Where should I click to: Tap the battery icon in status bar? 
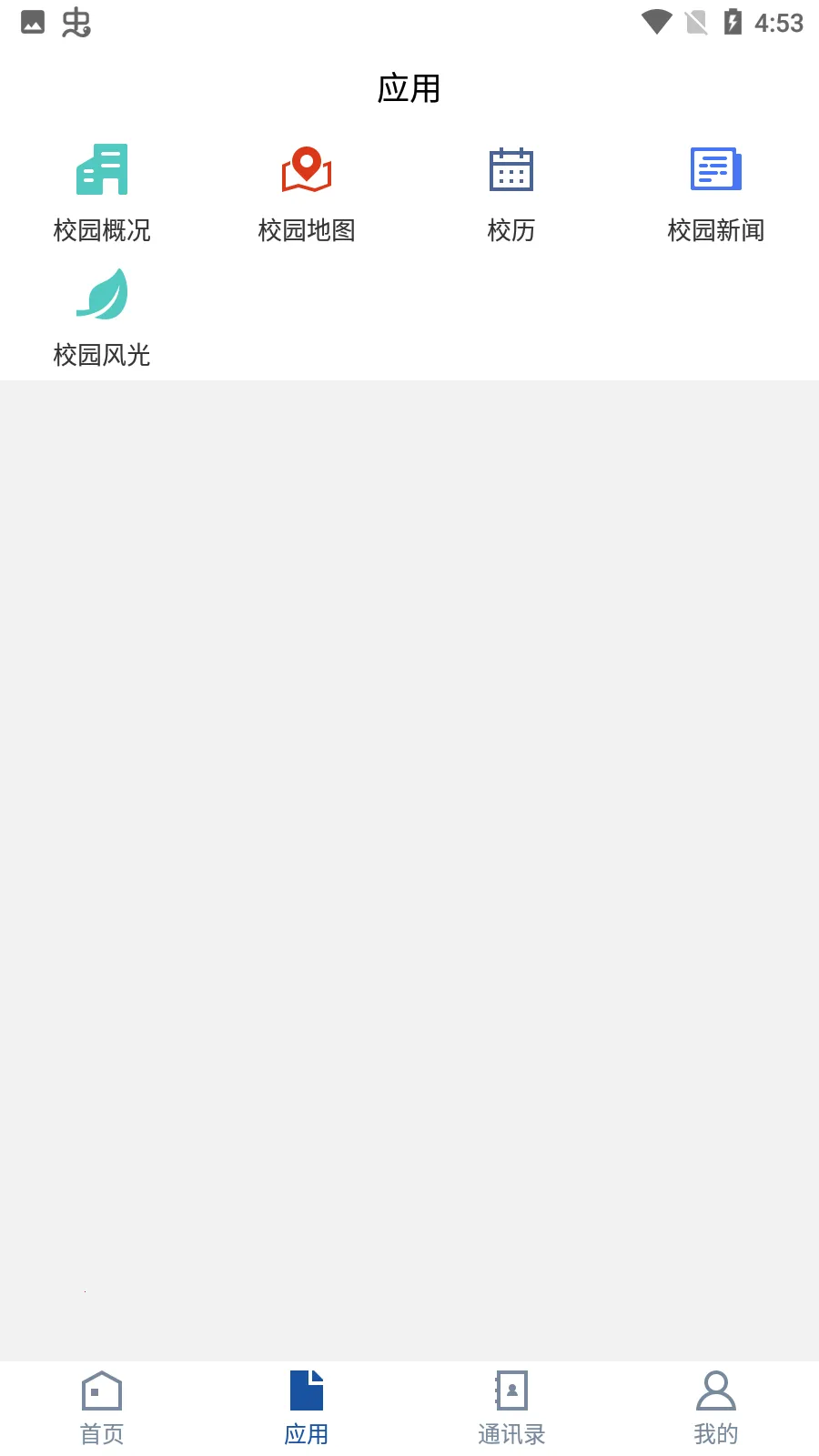click(x=733, y=23)
